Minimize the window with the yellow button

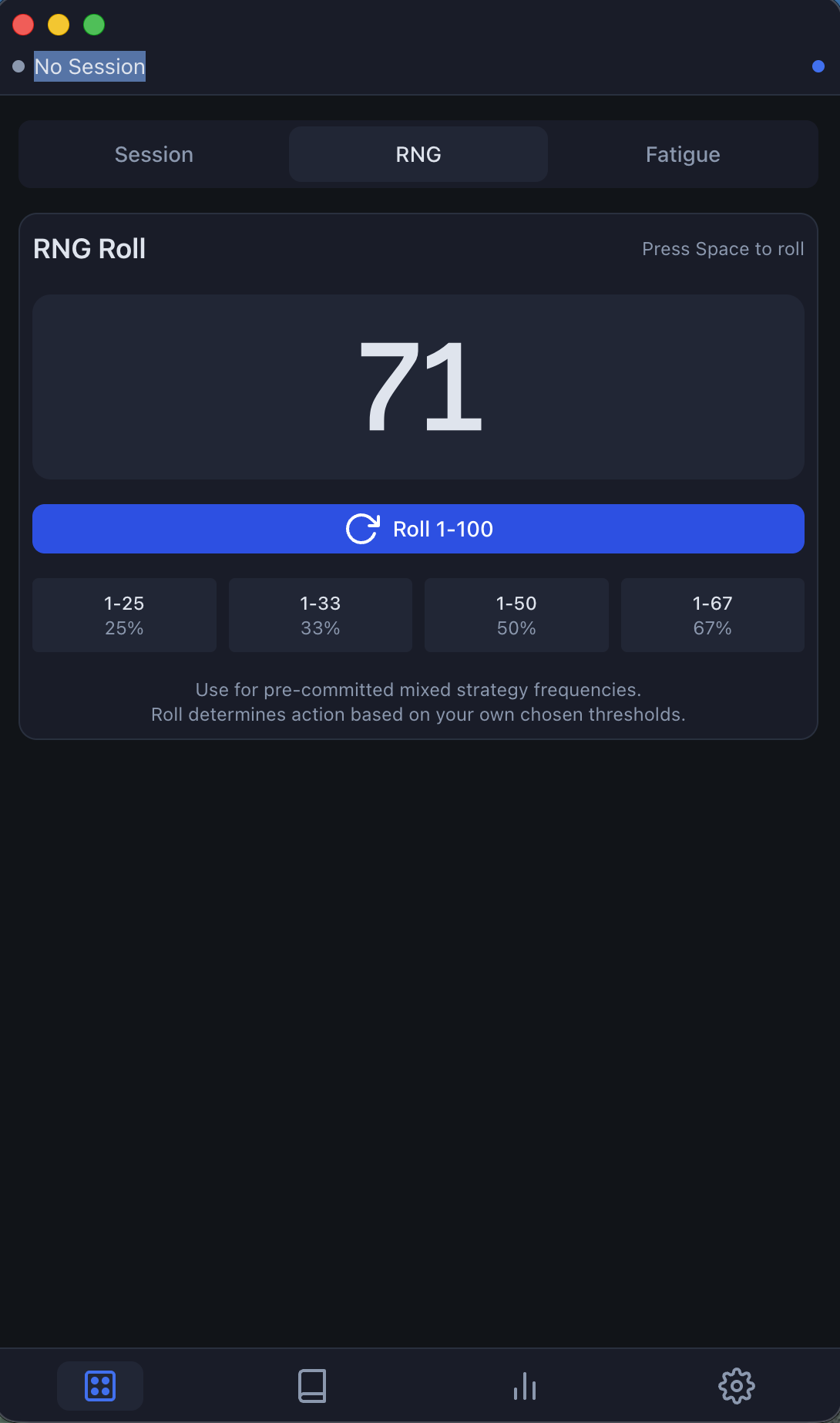click(x=59, y=25)
